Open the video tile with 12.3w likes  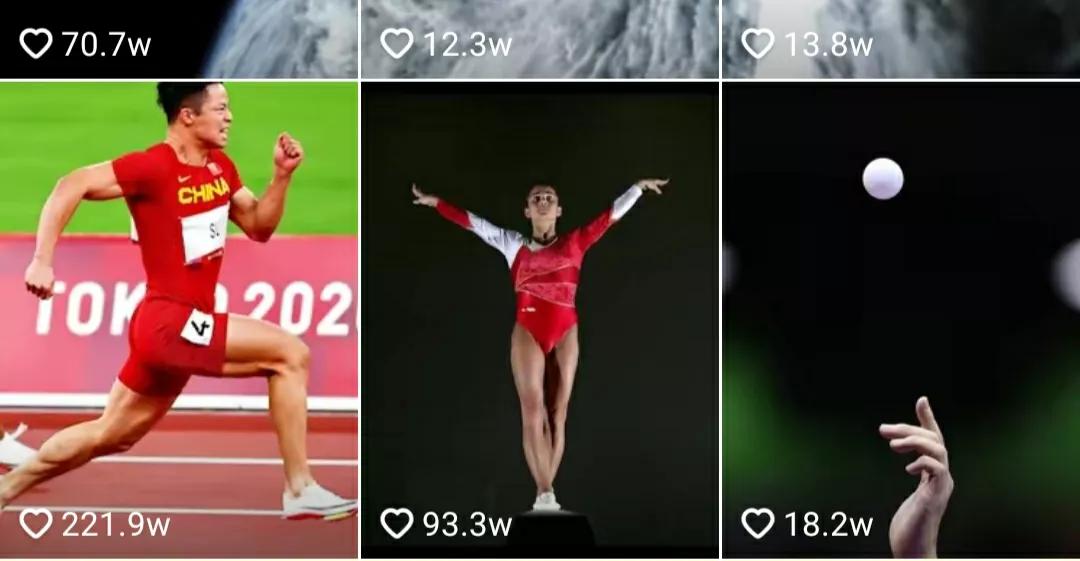point(539,38)
